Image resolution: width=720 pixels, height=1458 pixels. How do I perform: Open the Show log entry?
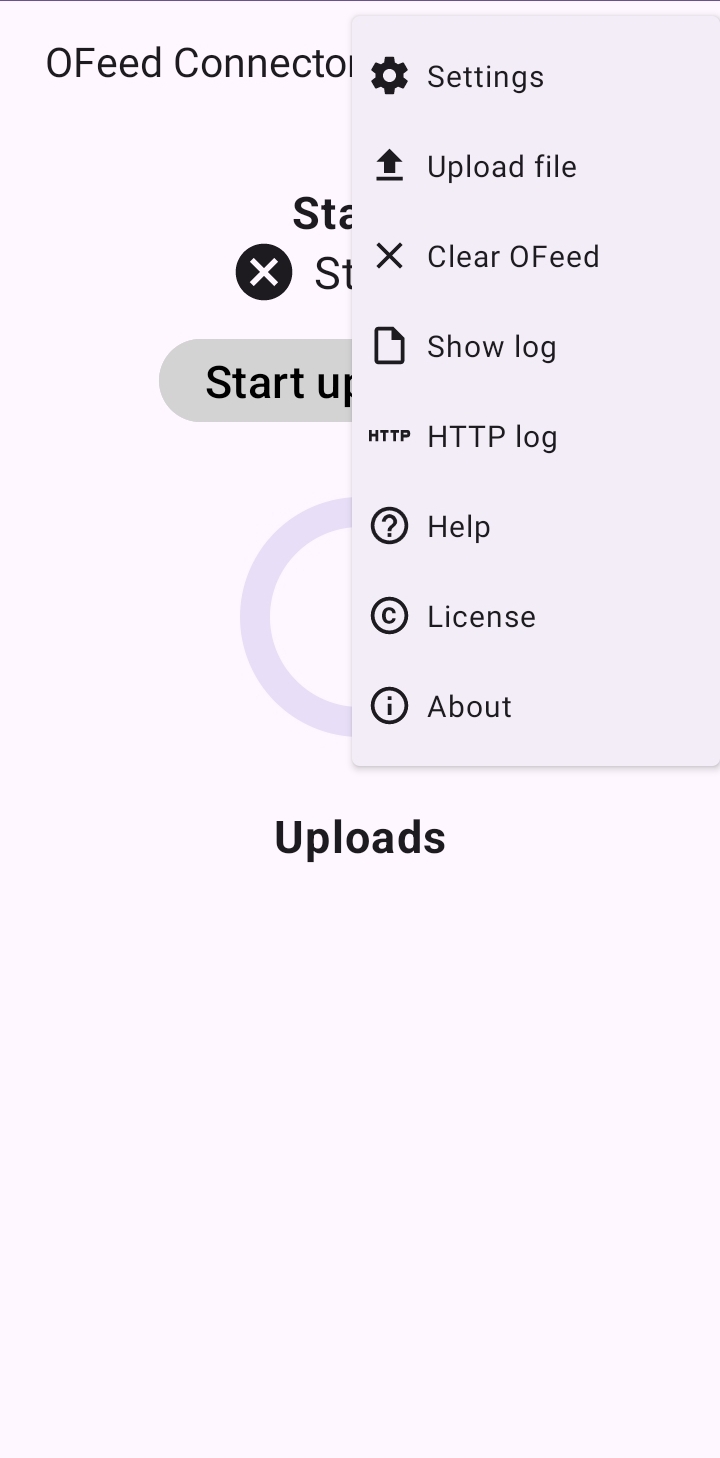tap(491, 347)
